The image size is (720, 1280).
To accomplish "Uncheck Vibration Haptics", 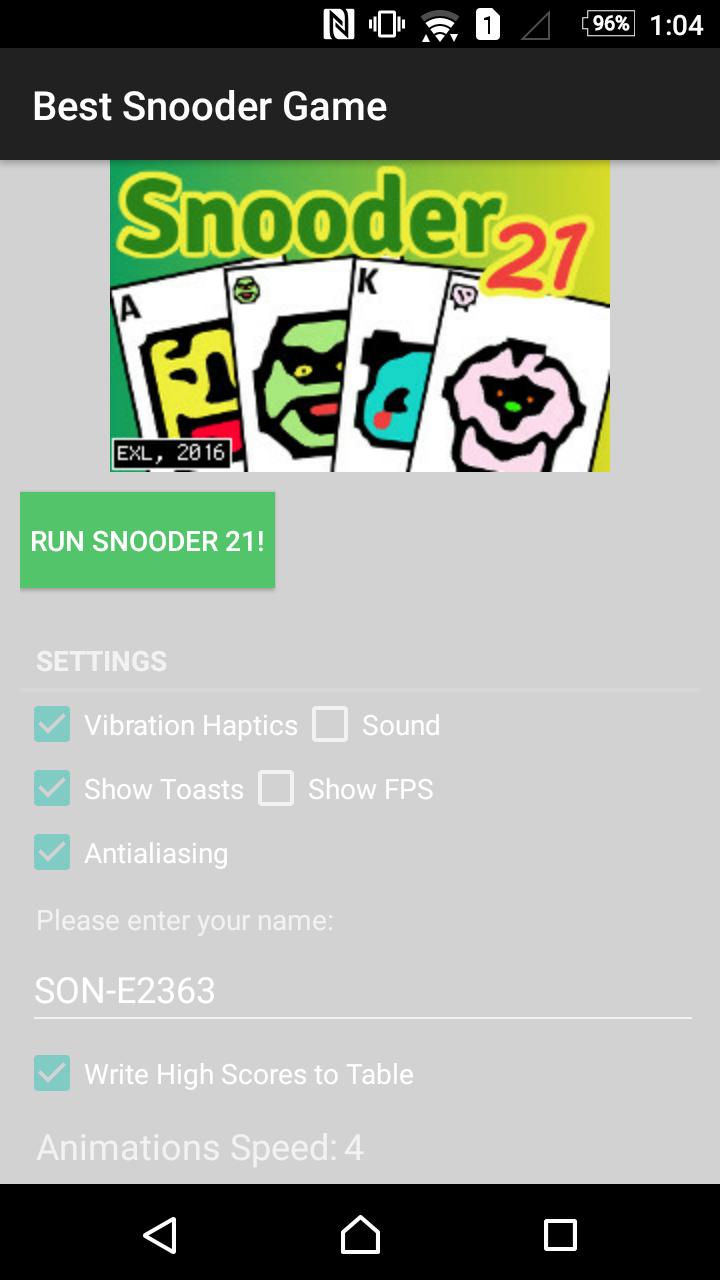I will pyautogui.click(x=52, y=724).
